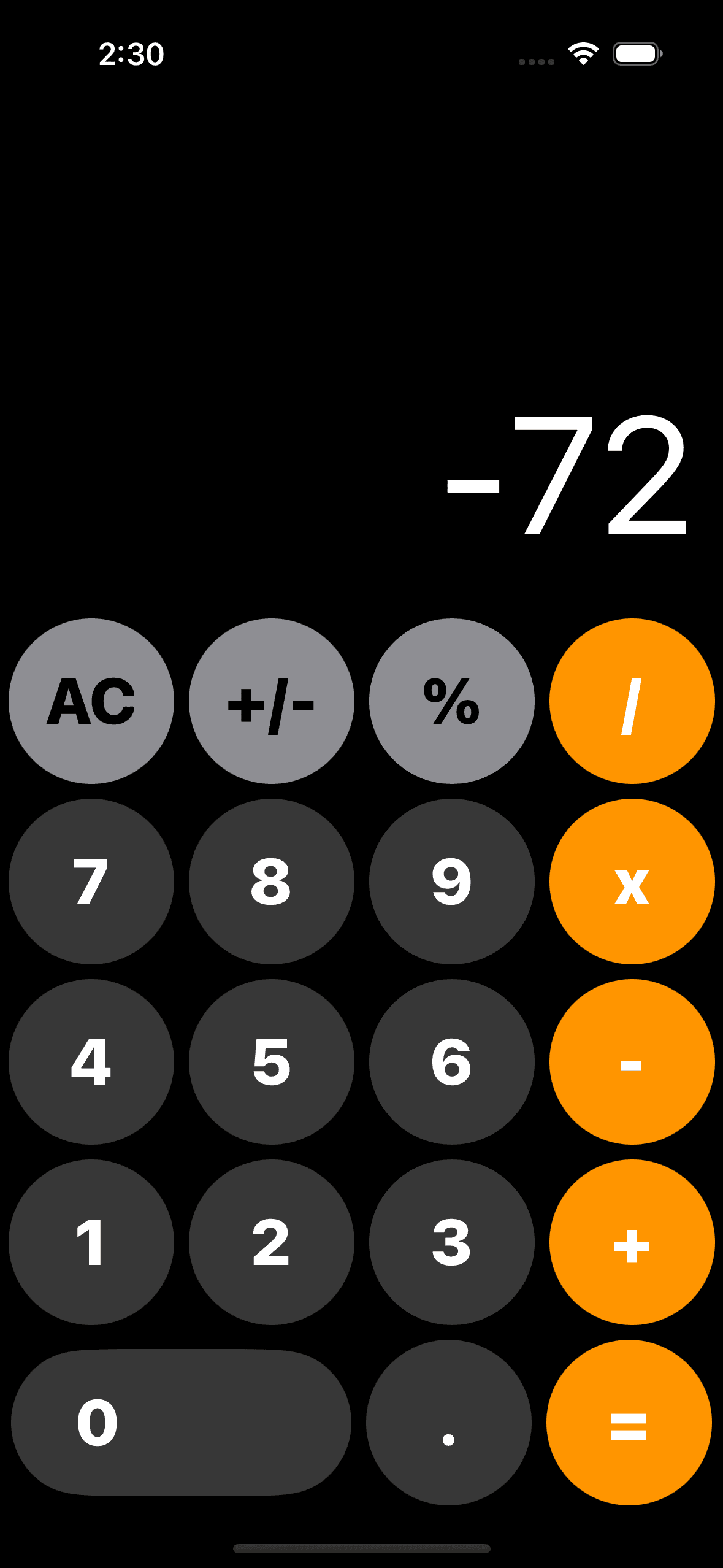Select the division operator
This screenshot has width=723, height=1568.
632,701
